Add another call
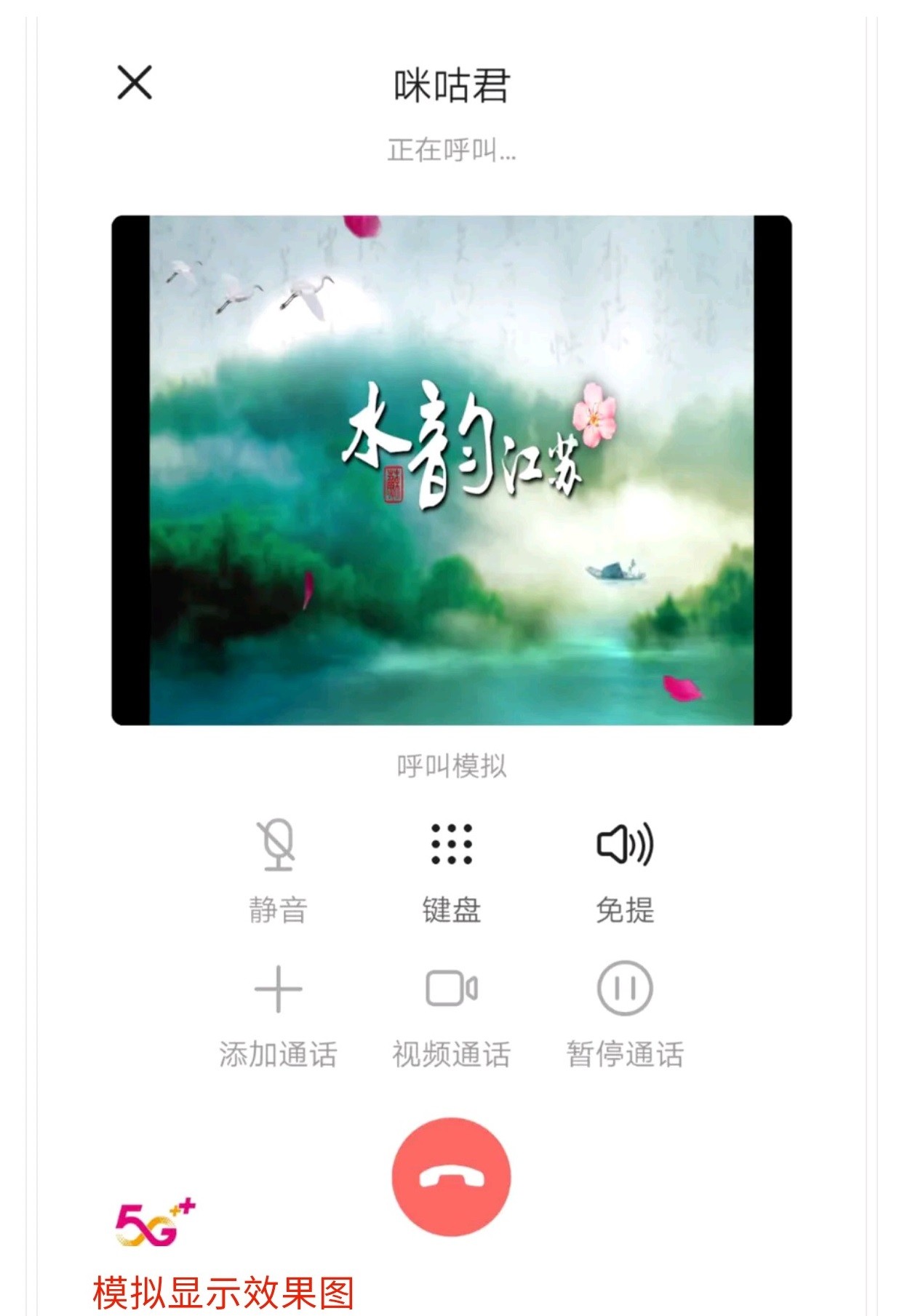Screen dimensions: 910x1316 coord(278,990)
